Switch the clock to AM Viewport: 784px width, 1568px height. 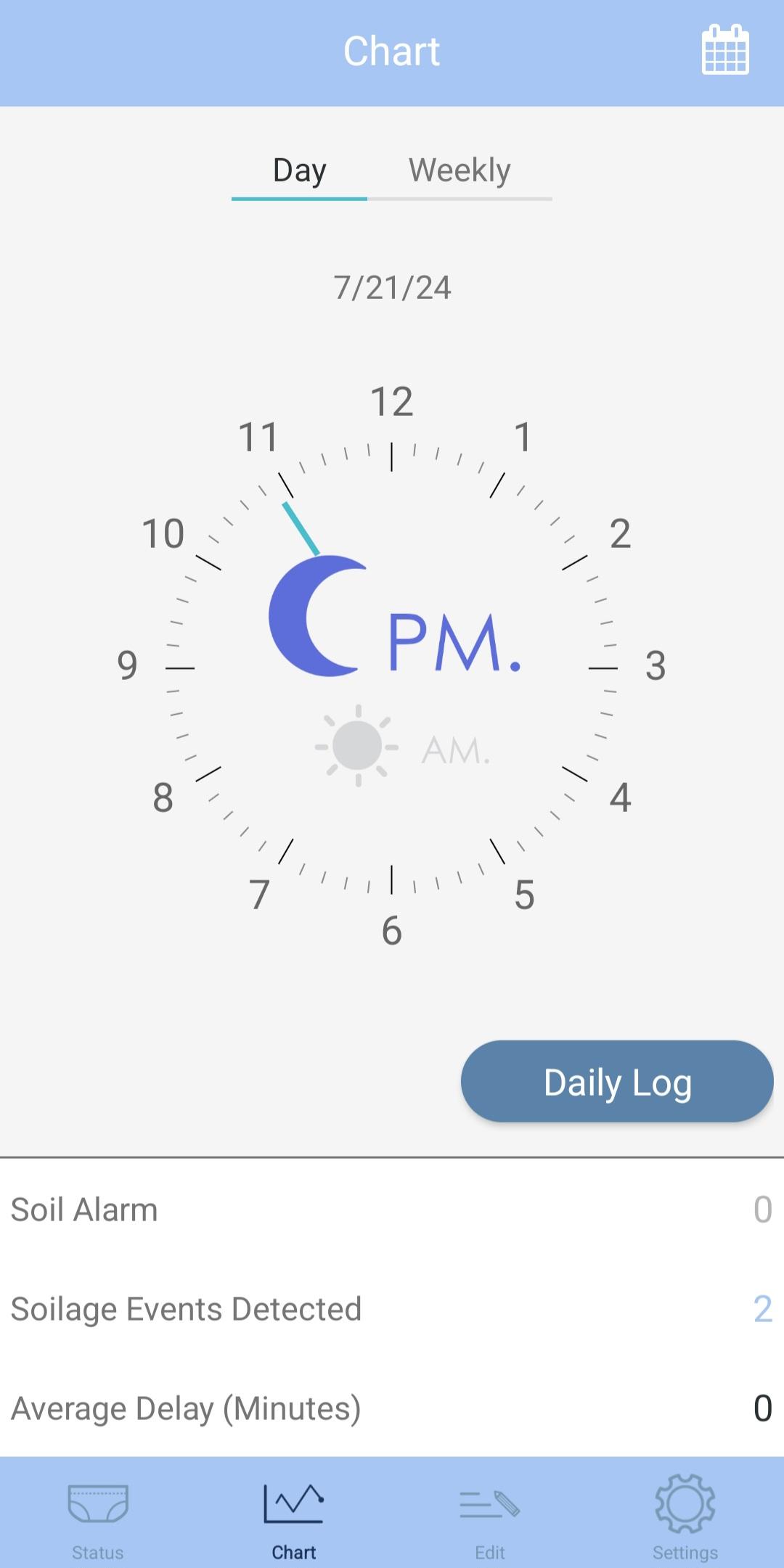tap(403, 747)
